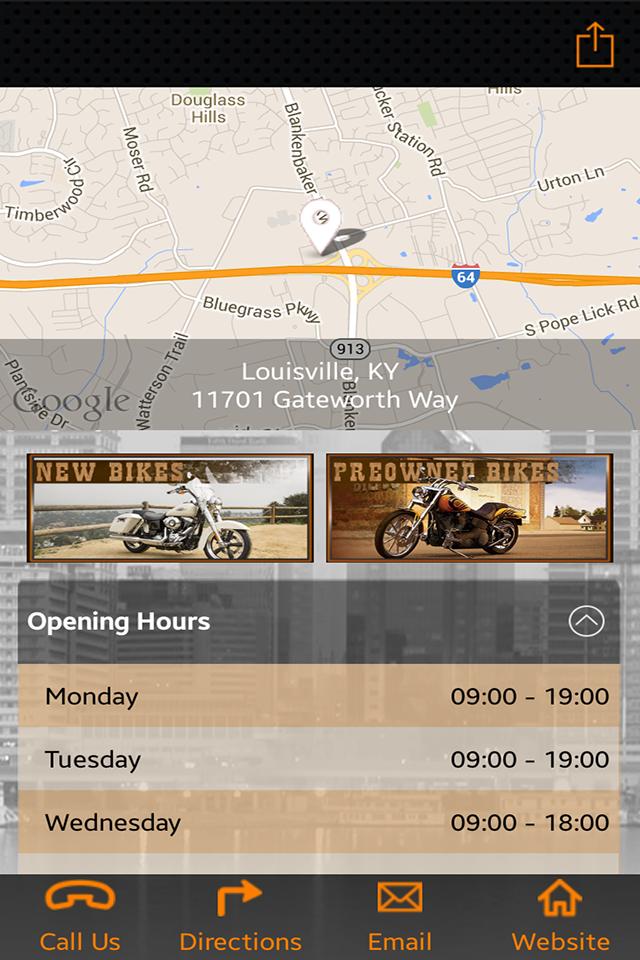Share this dealership location
Viewport: 640px width, 960px height.
pos(594,45)
